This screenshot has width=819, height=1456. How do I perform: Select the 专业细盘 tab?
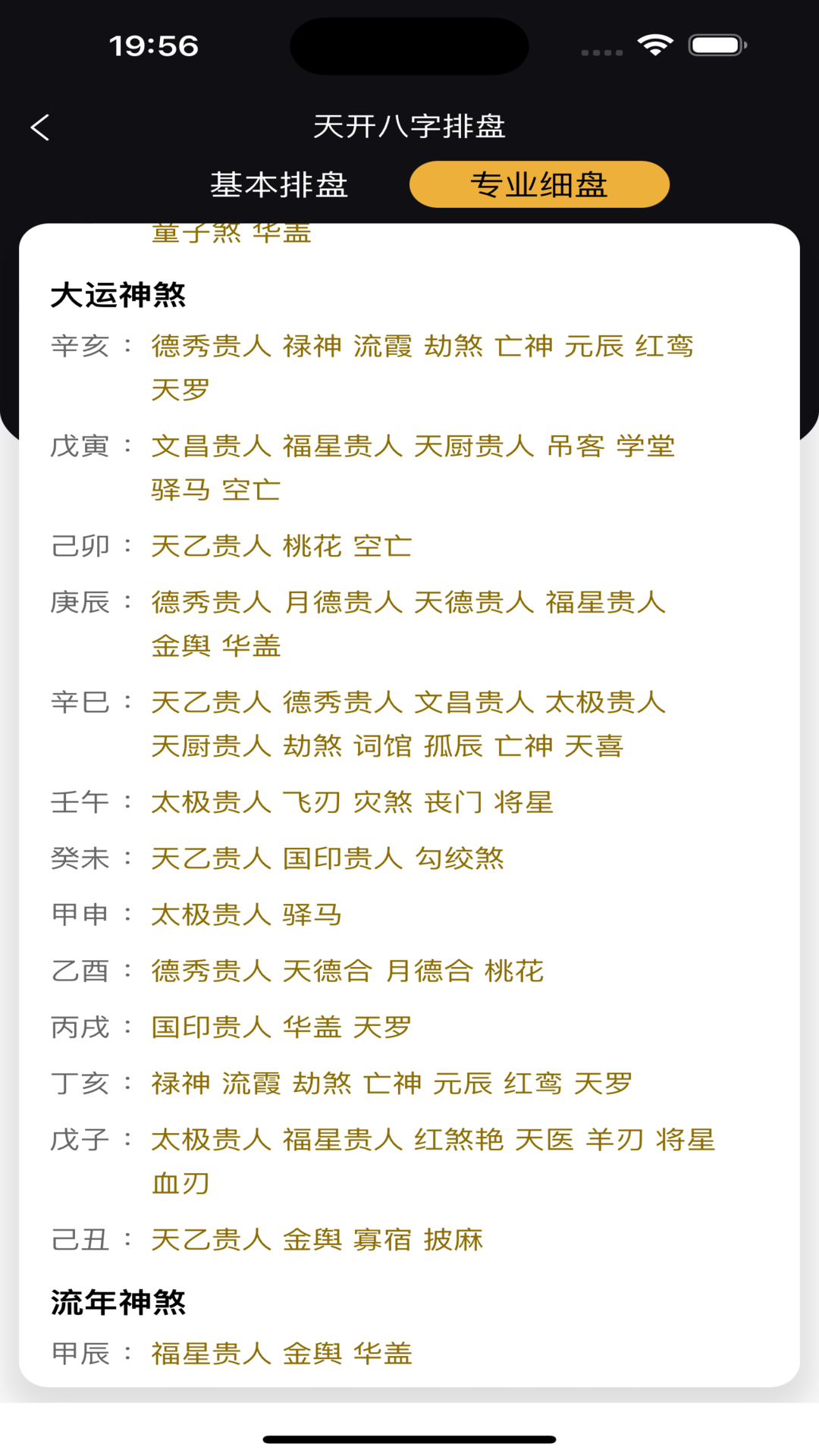(539, 184)
